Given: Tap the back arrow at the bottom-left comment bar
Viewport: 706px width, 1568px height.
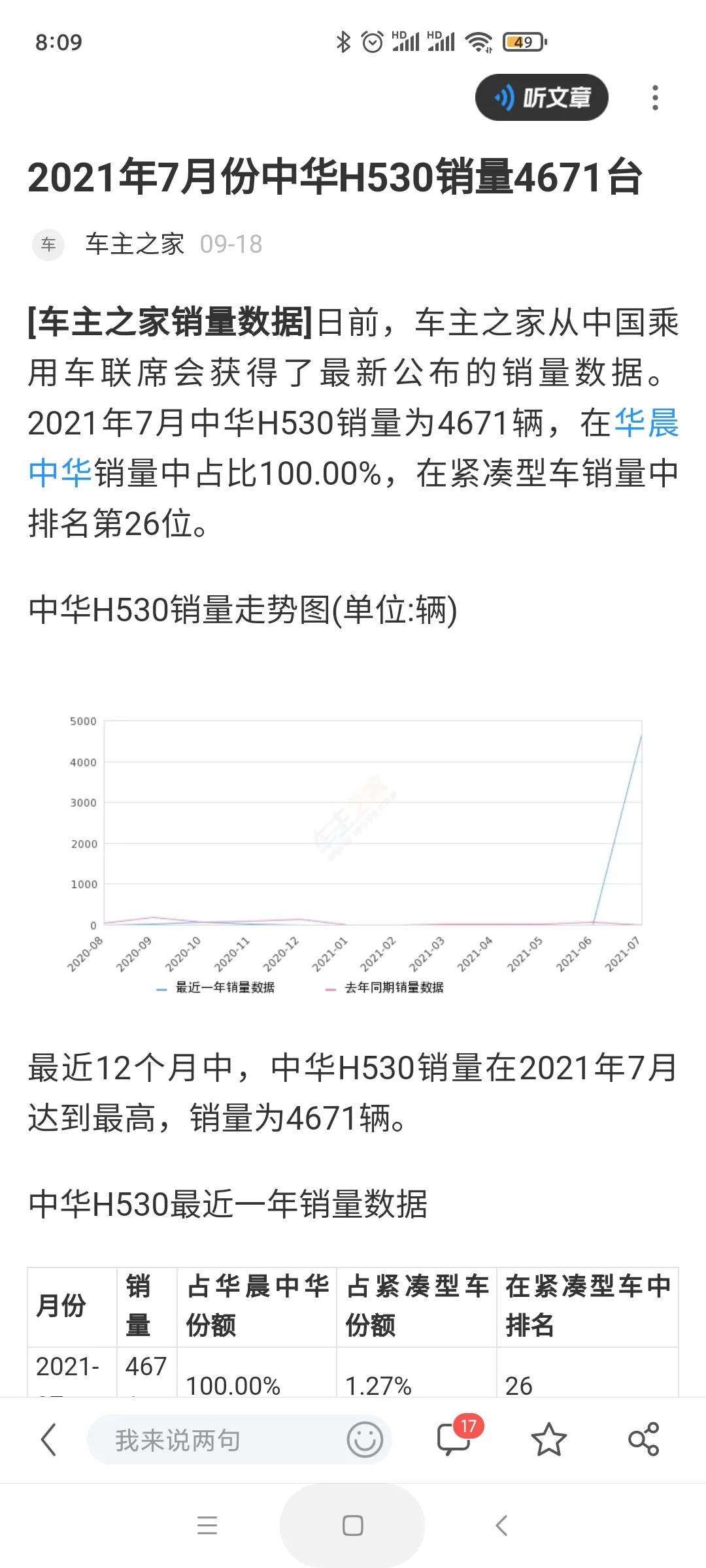Looking at the screenshot, I should (49, 1438).
